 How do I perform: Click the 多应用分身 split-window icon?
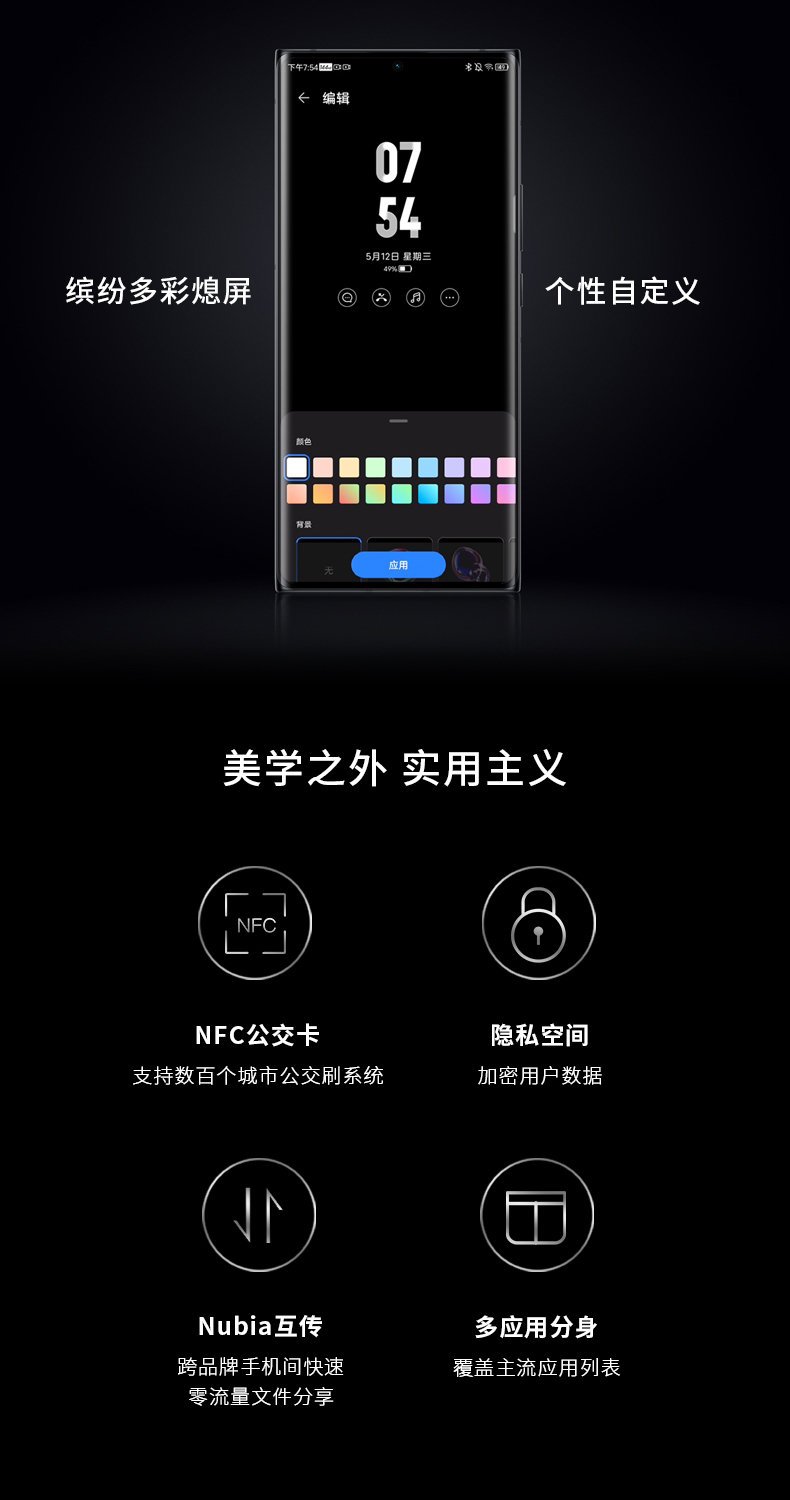tap(537, 1213)
